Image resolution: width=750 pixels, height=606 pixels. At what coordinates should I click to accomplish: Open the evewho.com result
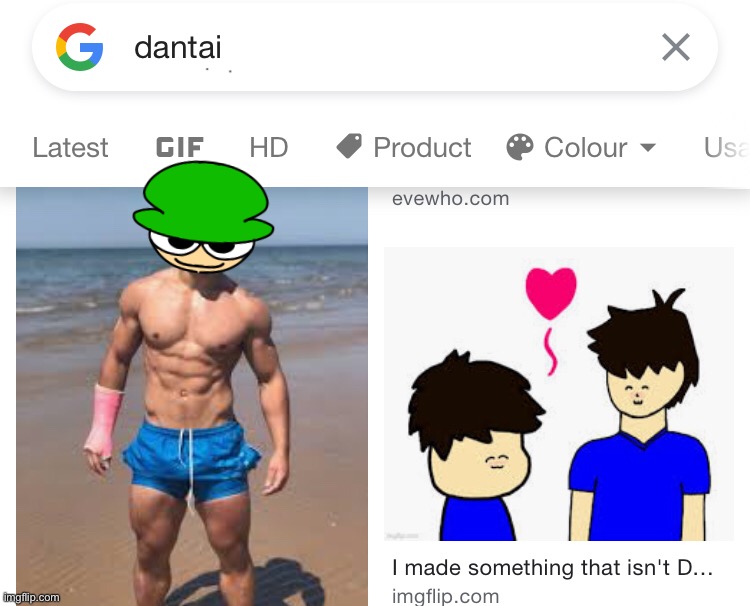pos(450,198)
